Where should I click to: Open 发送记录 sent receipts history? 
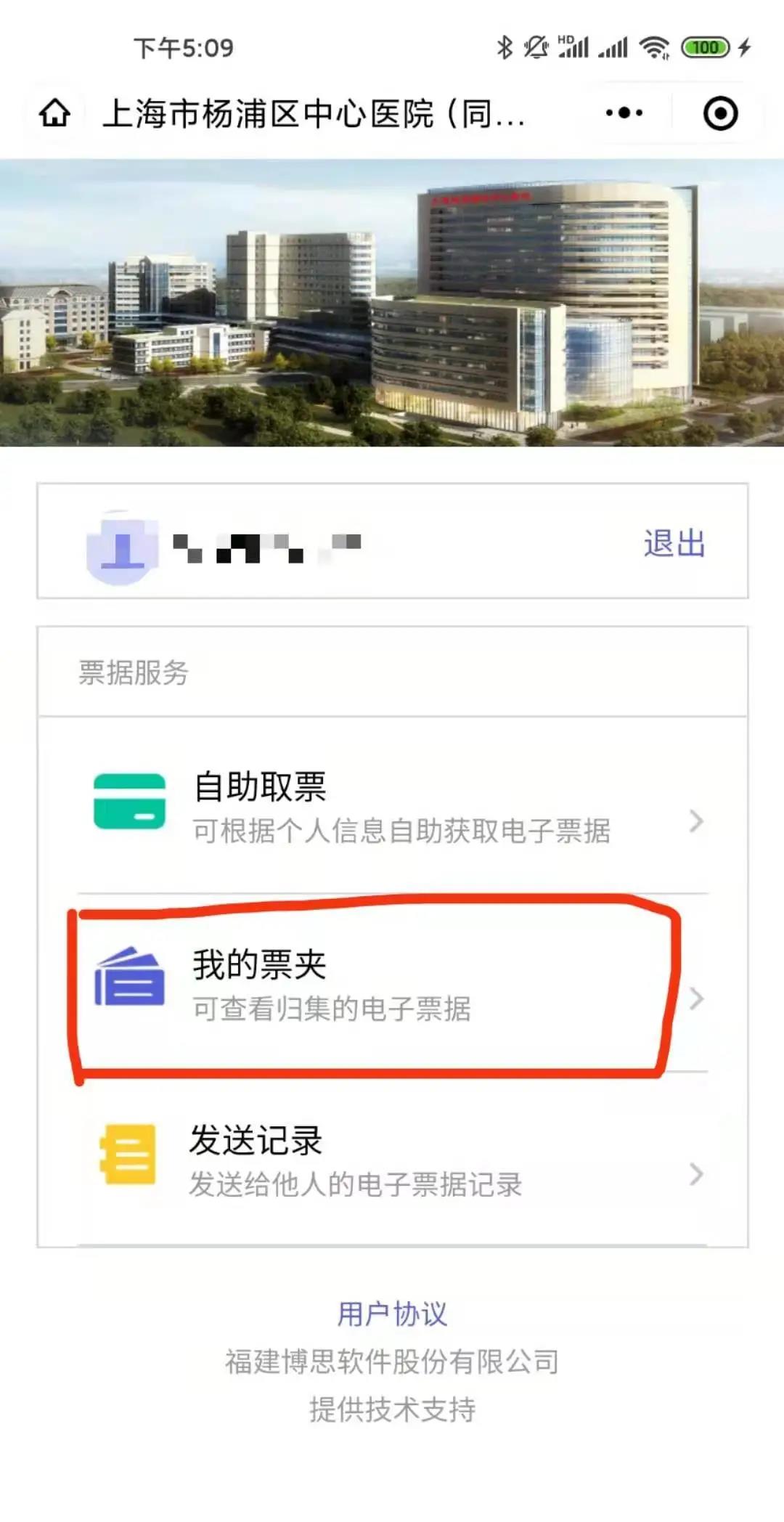392,1160
